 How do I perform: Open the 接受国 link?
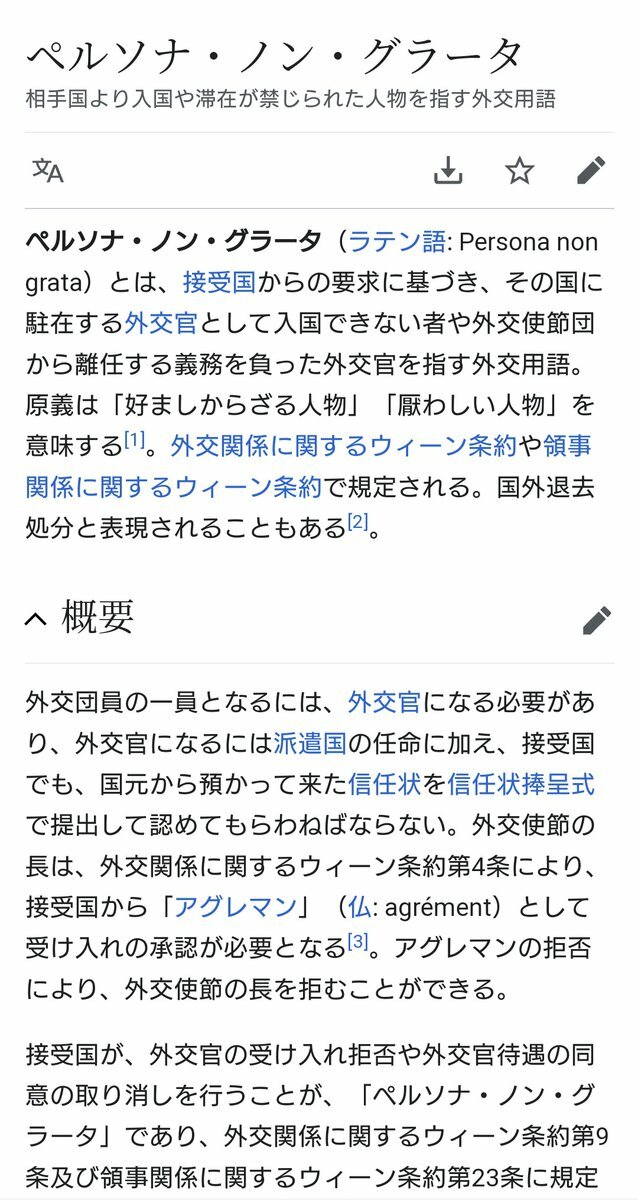219,283
